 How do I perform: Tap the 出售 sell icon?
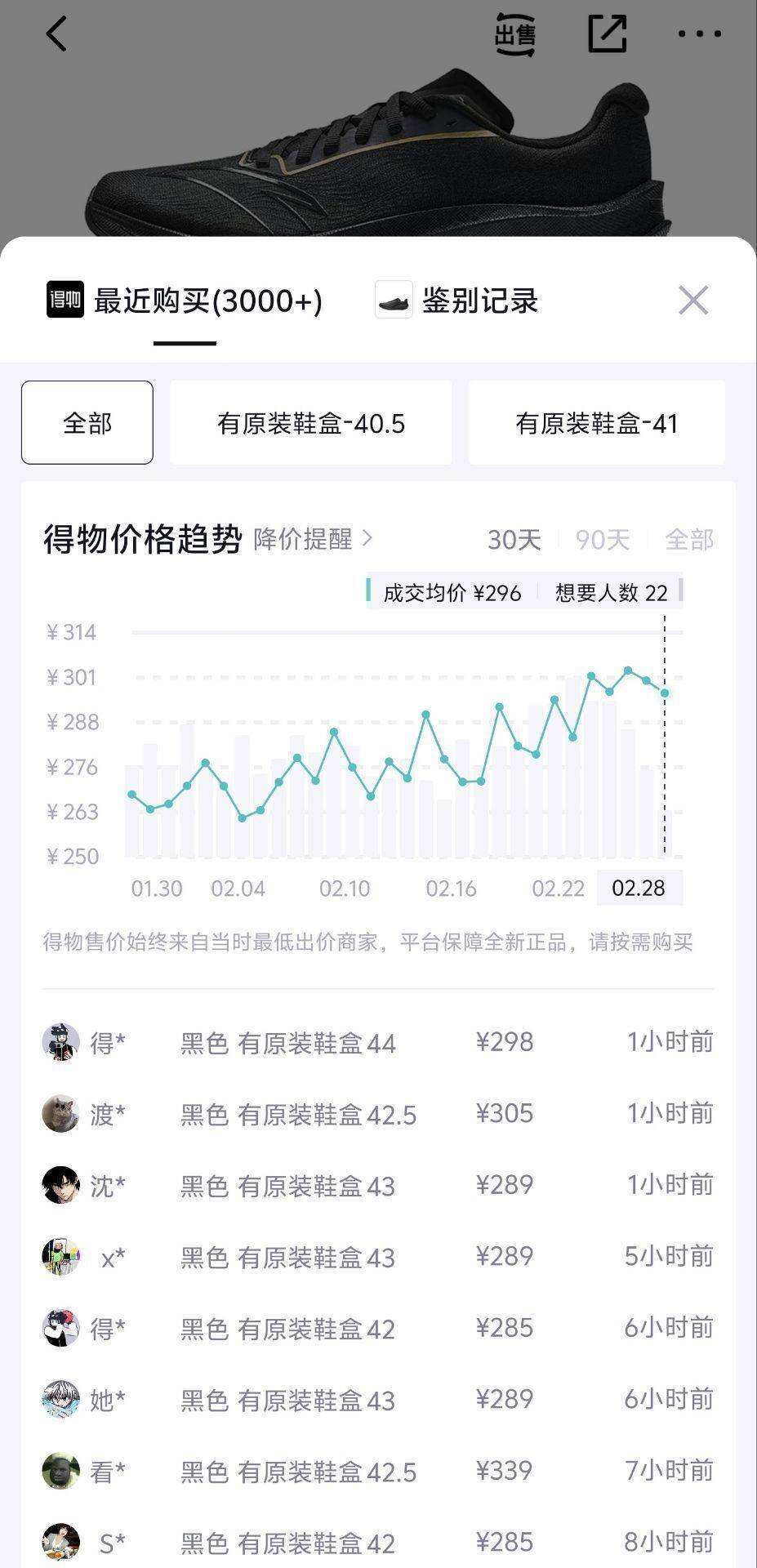point(515,34)
